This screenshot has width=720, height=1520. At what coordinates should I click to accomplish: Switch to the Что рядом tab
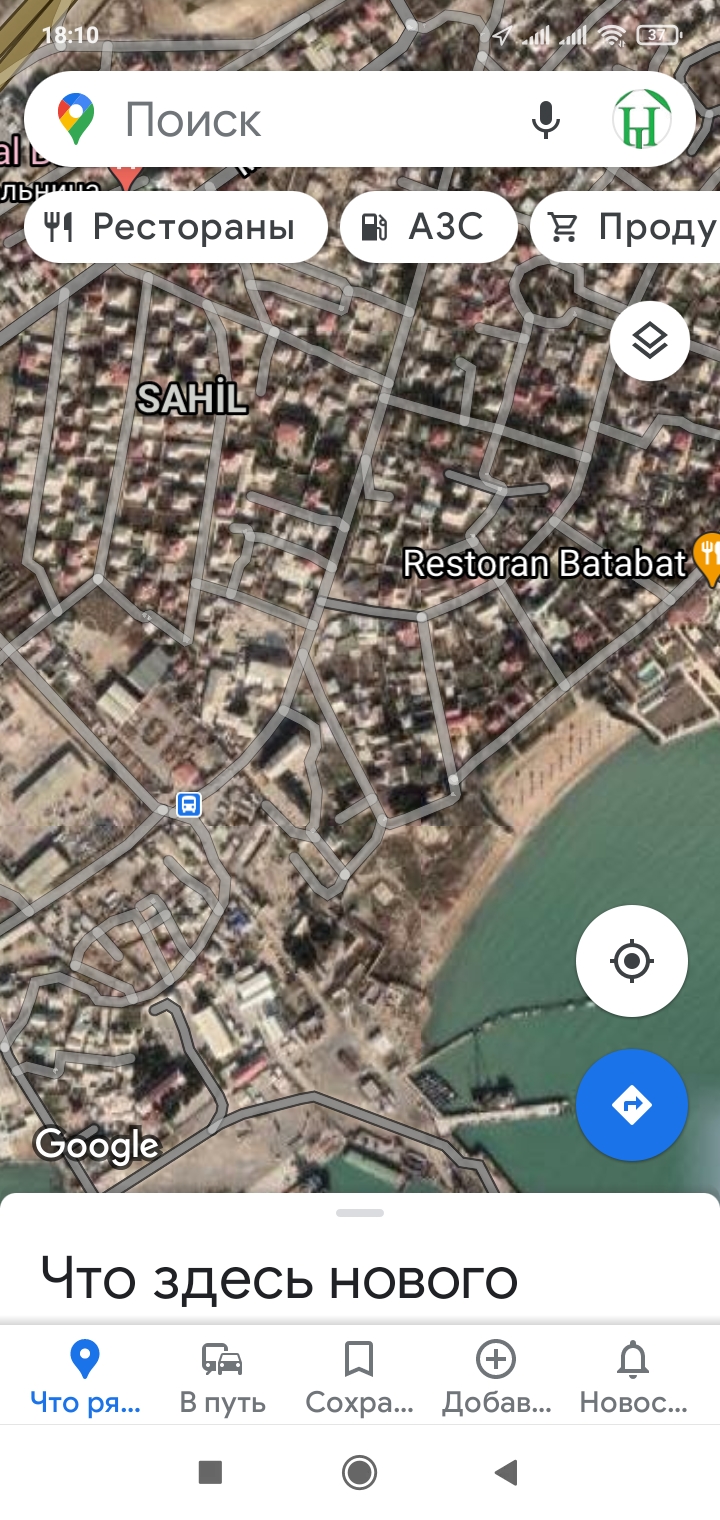pos(85,1377)
